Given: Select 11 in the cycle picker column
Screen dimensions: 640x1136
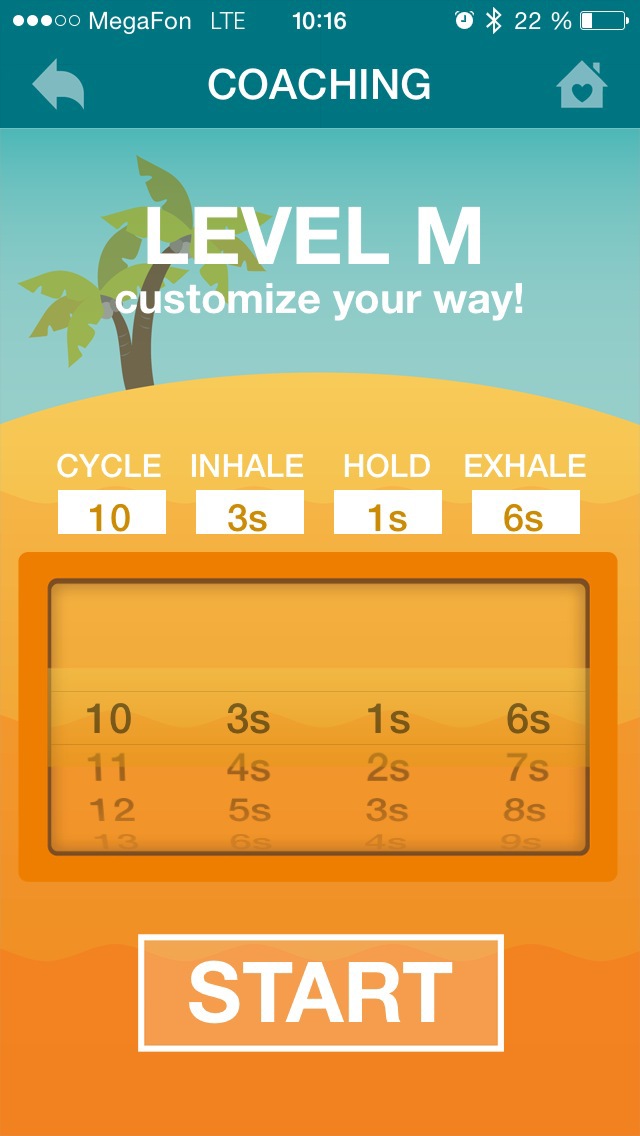Looking at the screenshot, I should point(109,768).
